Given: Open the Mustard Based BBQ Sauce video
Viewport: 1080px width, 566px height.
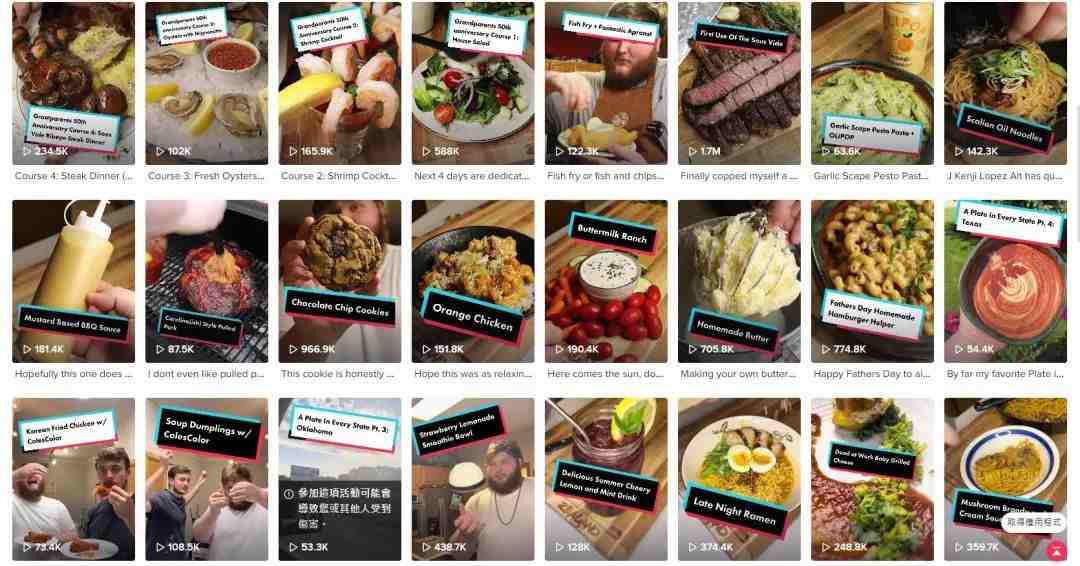Looking at the screenshot, I should click(73, 281).
